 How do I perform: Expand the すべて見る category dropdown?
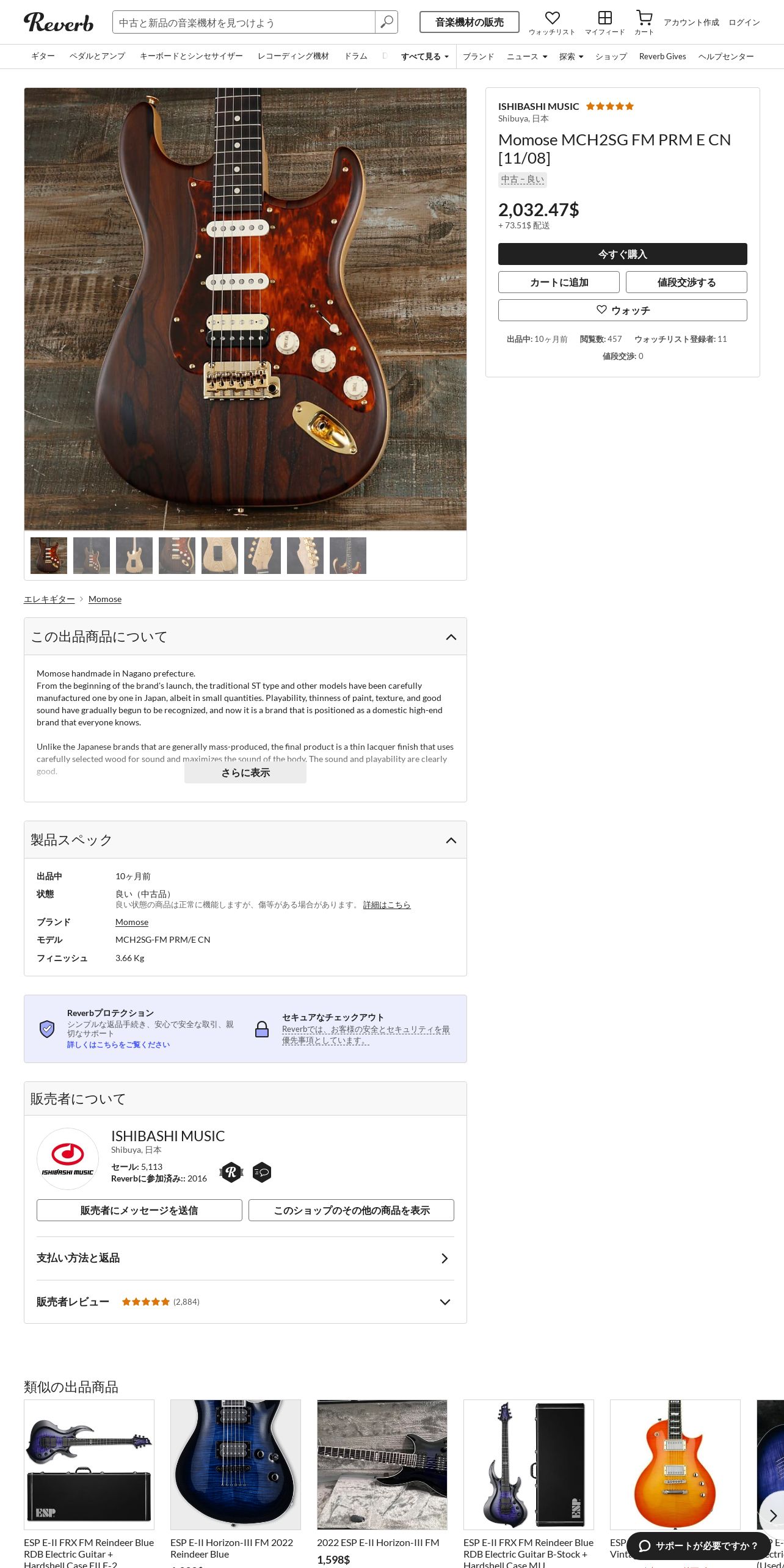(425, 56)
